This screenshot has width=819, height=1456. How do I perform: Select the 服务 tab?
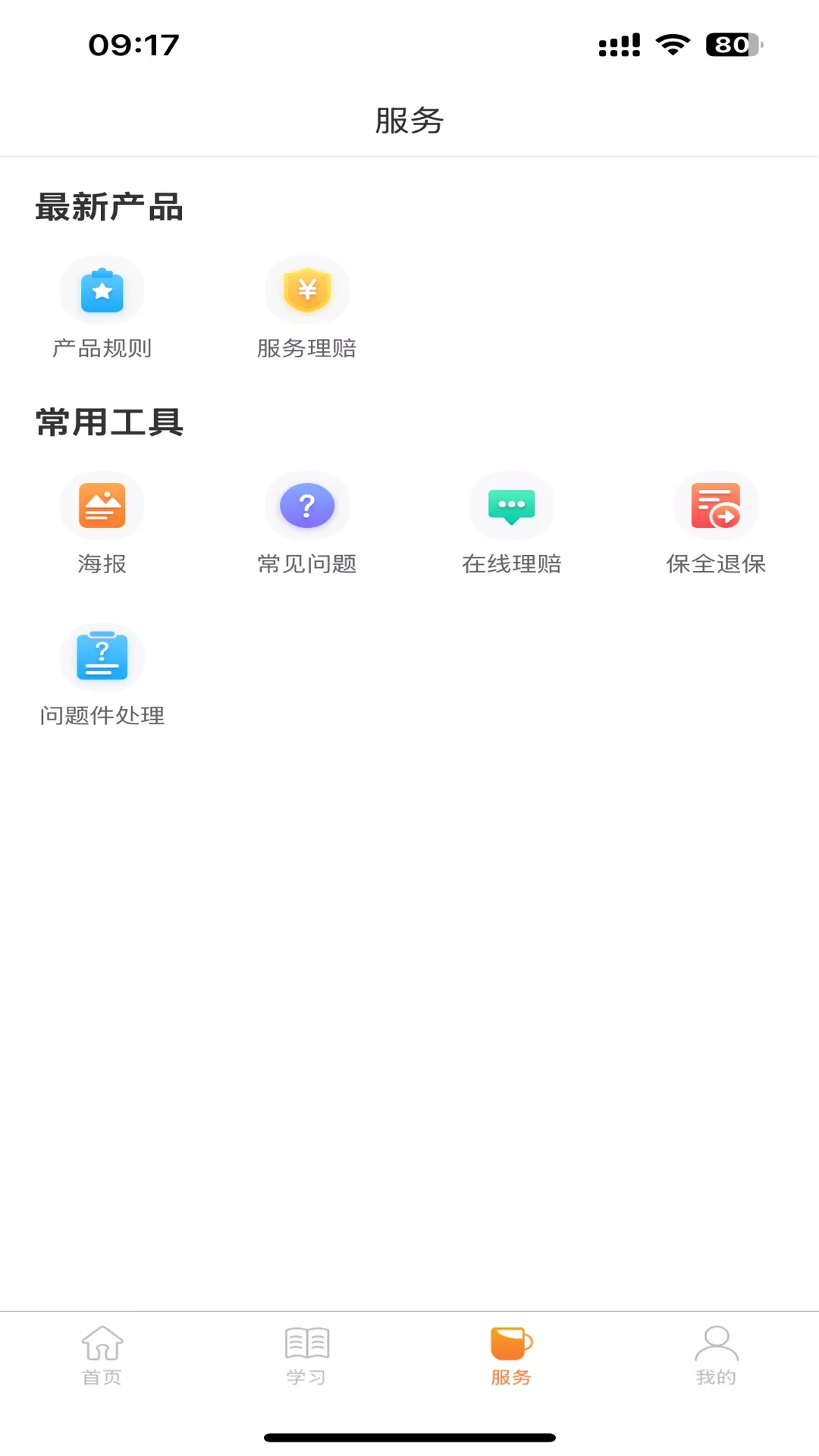(x=512, y=1355)
